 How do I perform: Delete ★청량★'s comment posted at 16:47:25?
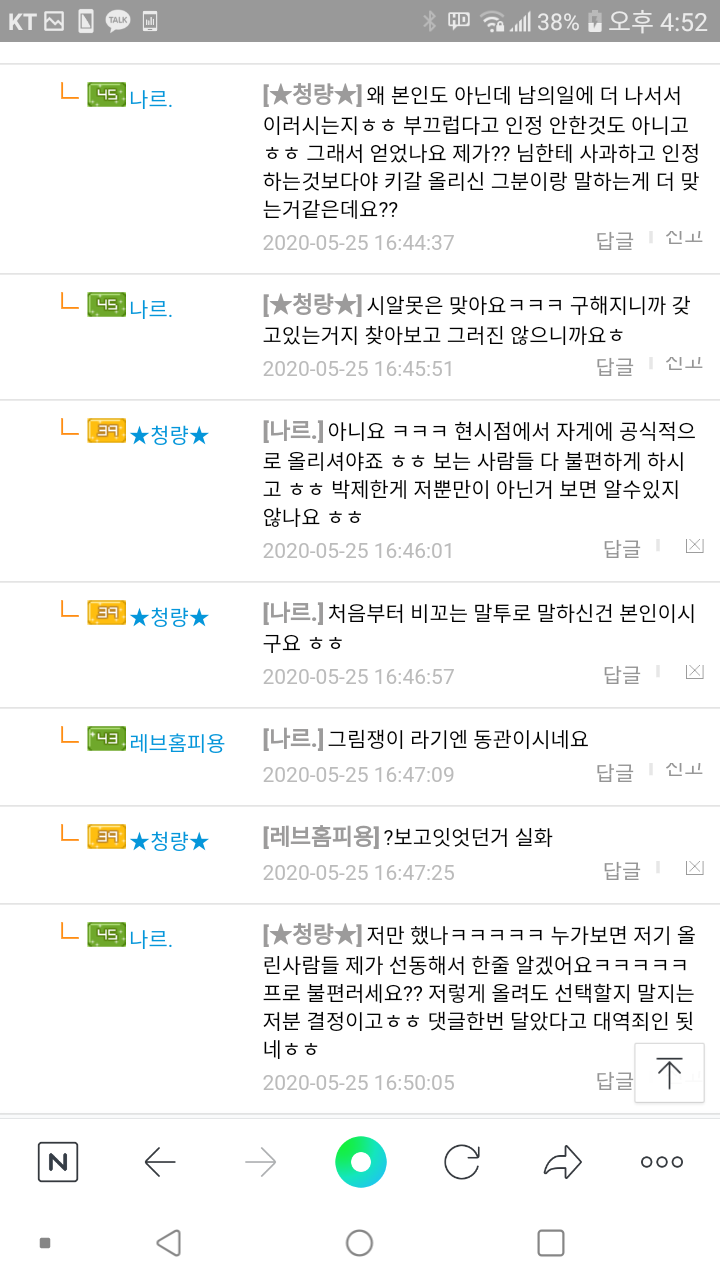coord(694,868)
